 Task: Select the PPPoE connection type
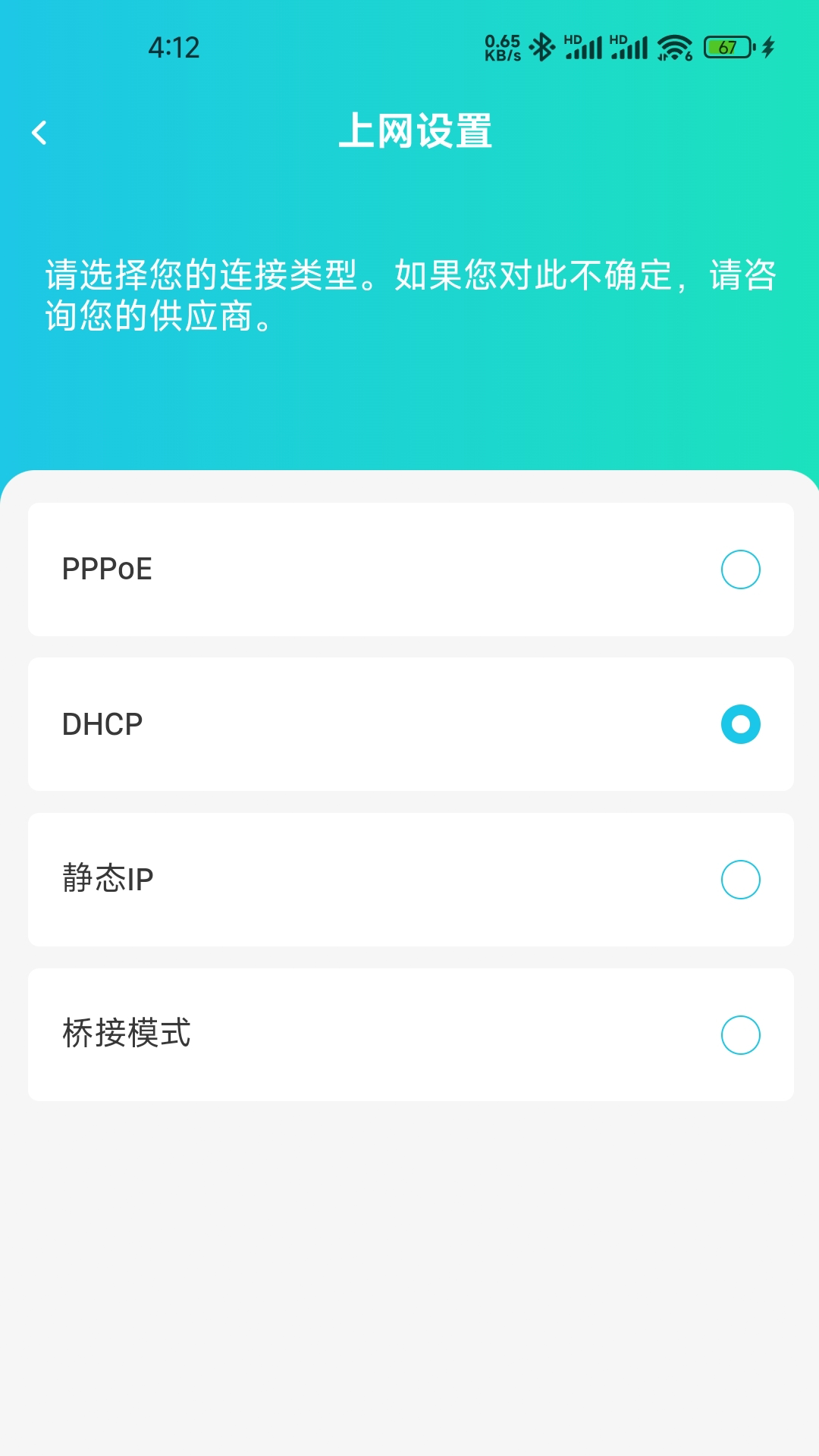coord(739,569)
